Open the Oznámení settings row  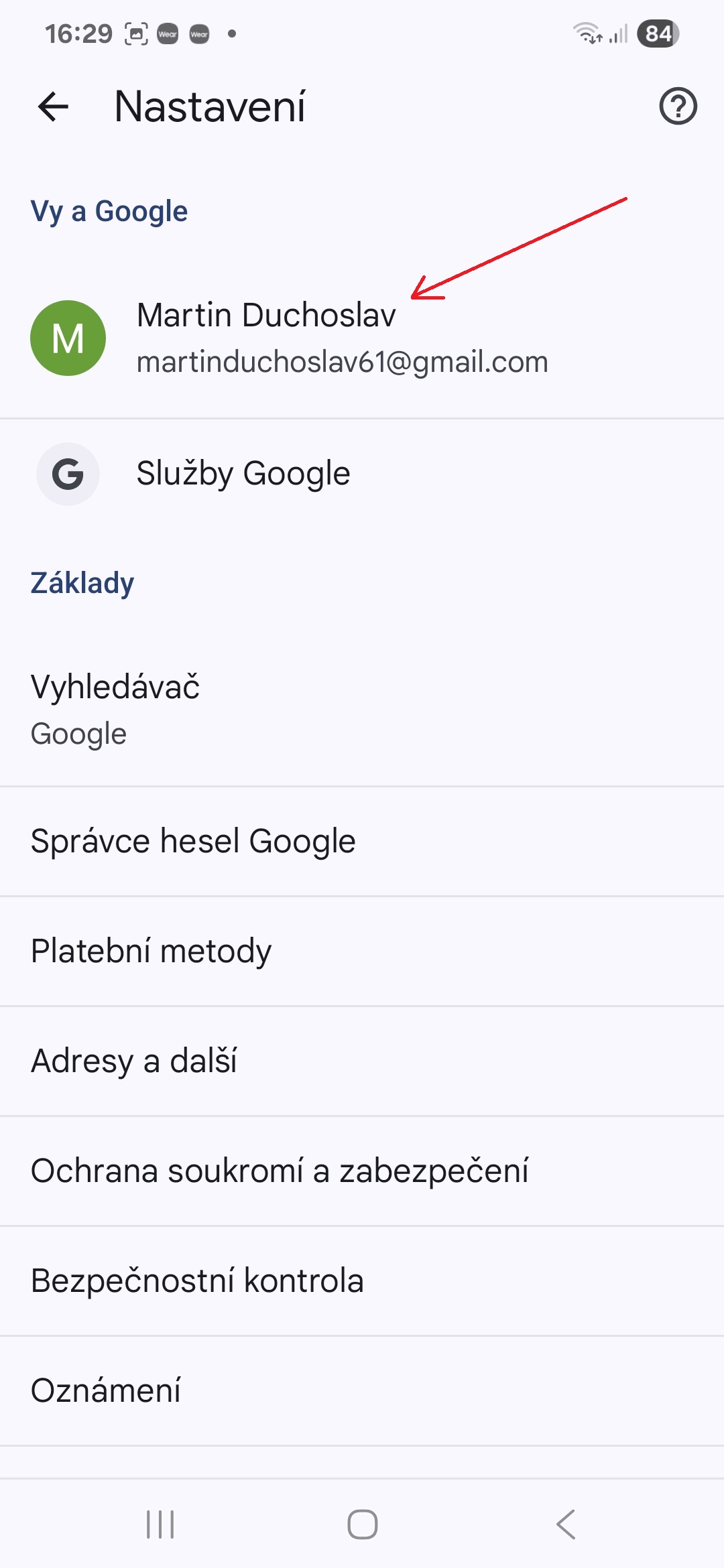362,1391
